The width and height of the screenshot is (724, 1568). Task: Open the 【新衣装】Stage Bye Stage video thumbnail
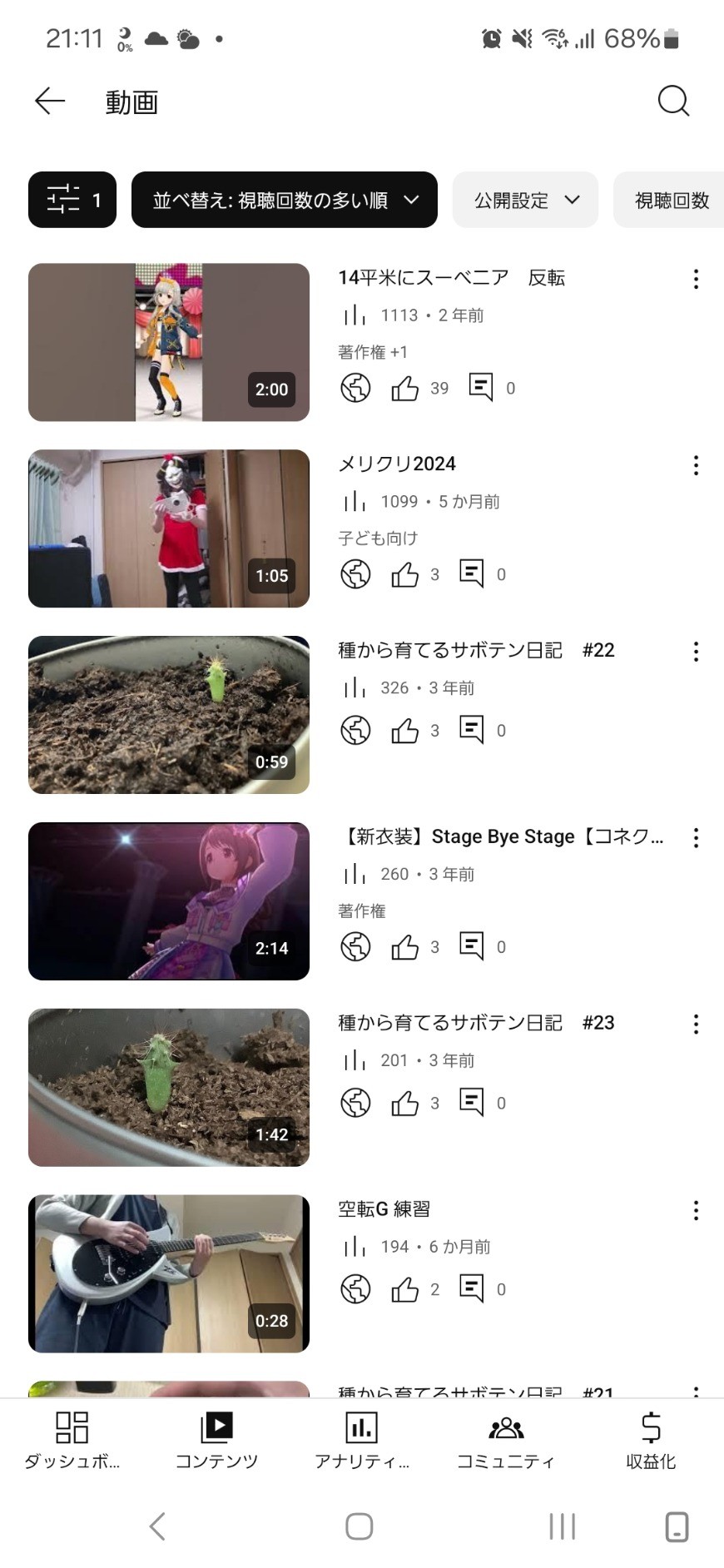(x=169, y=901)
